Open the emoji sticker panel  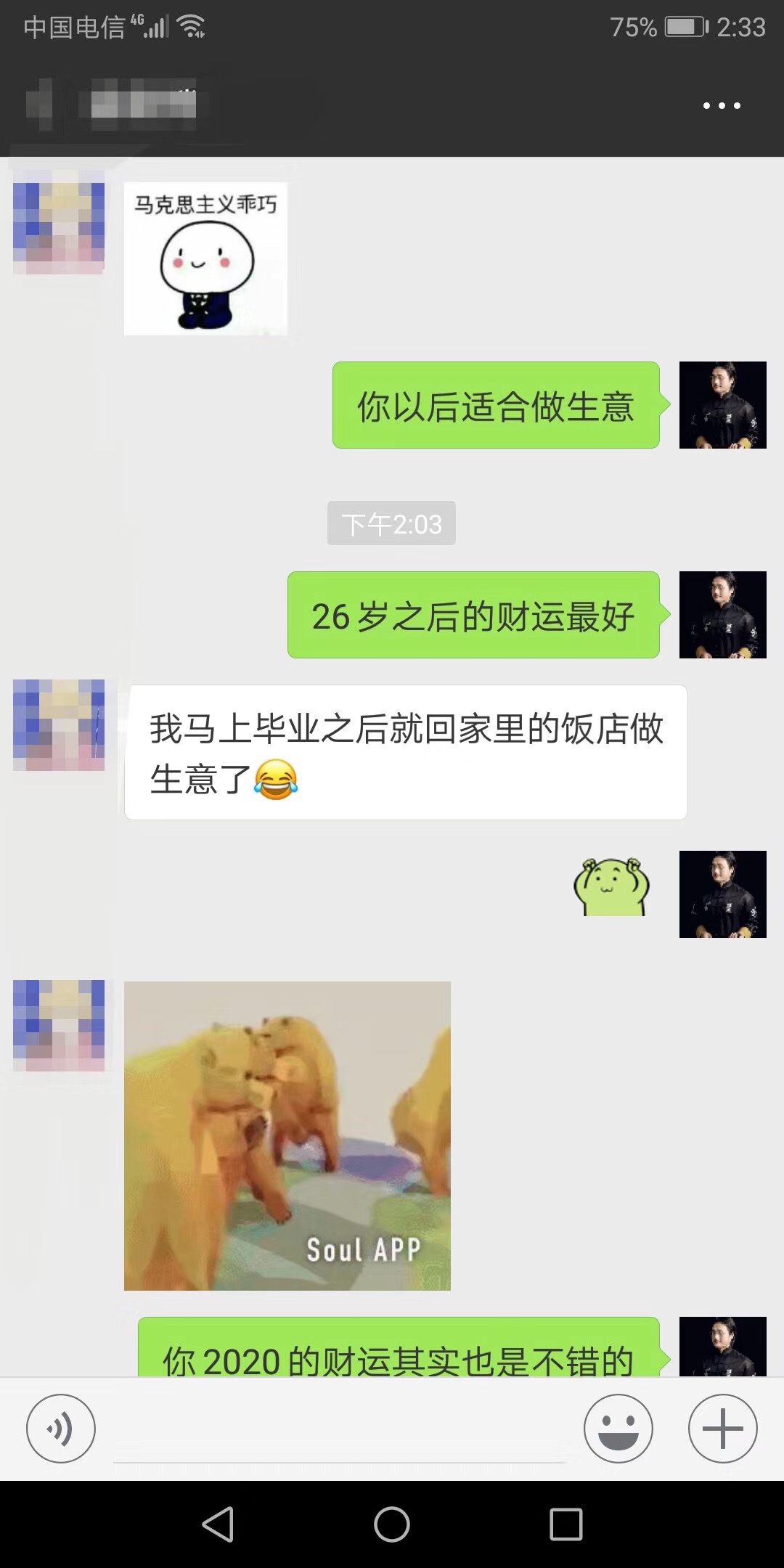point(618,1429)
